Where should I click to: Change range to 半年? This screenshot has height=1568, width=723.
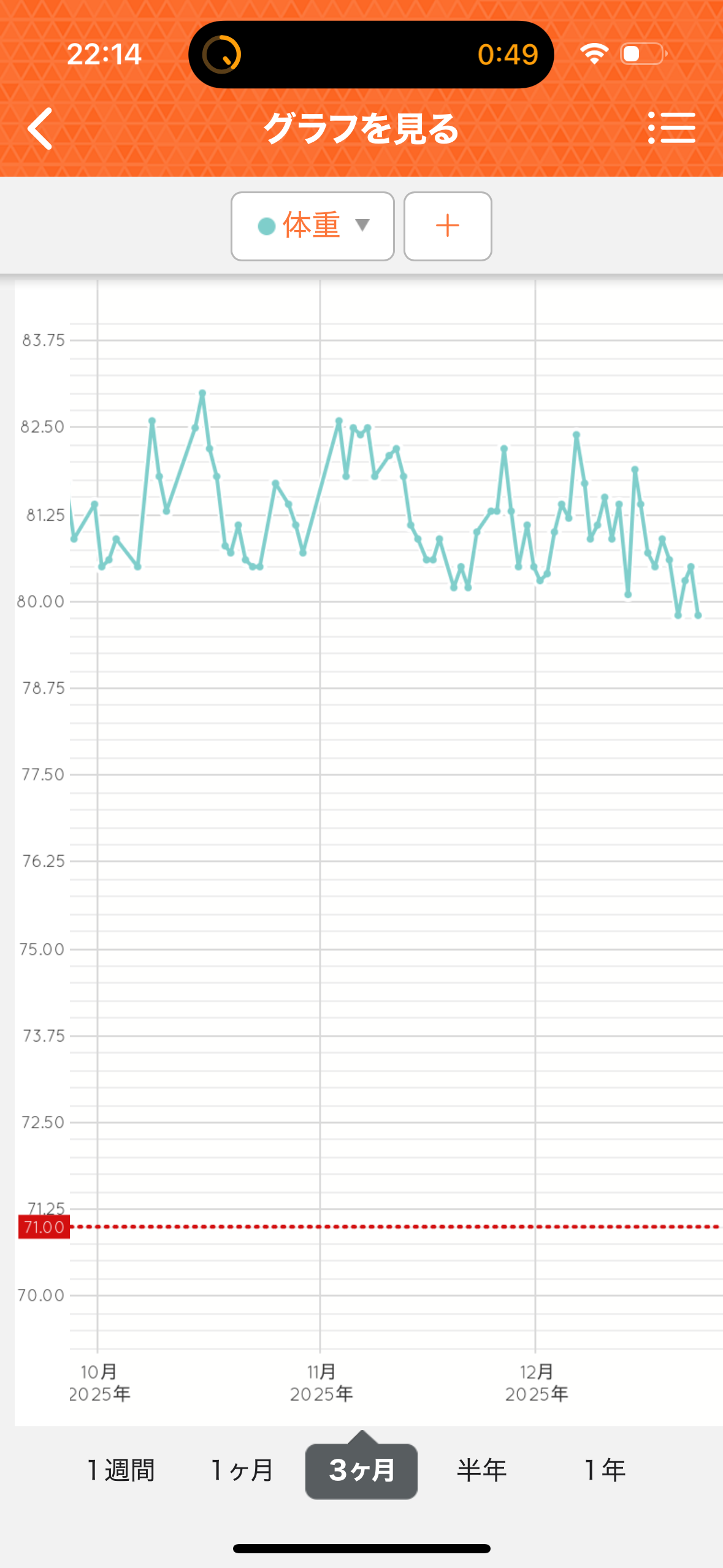click(x=482, y=1470)
